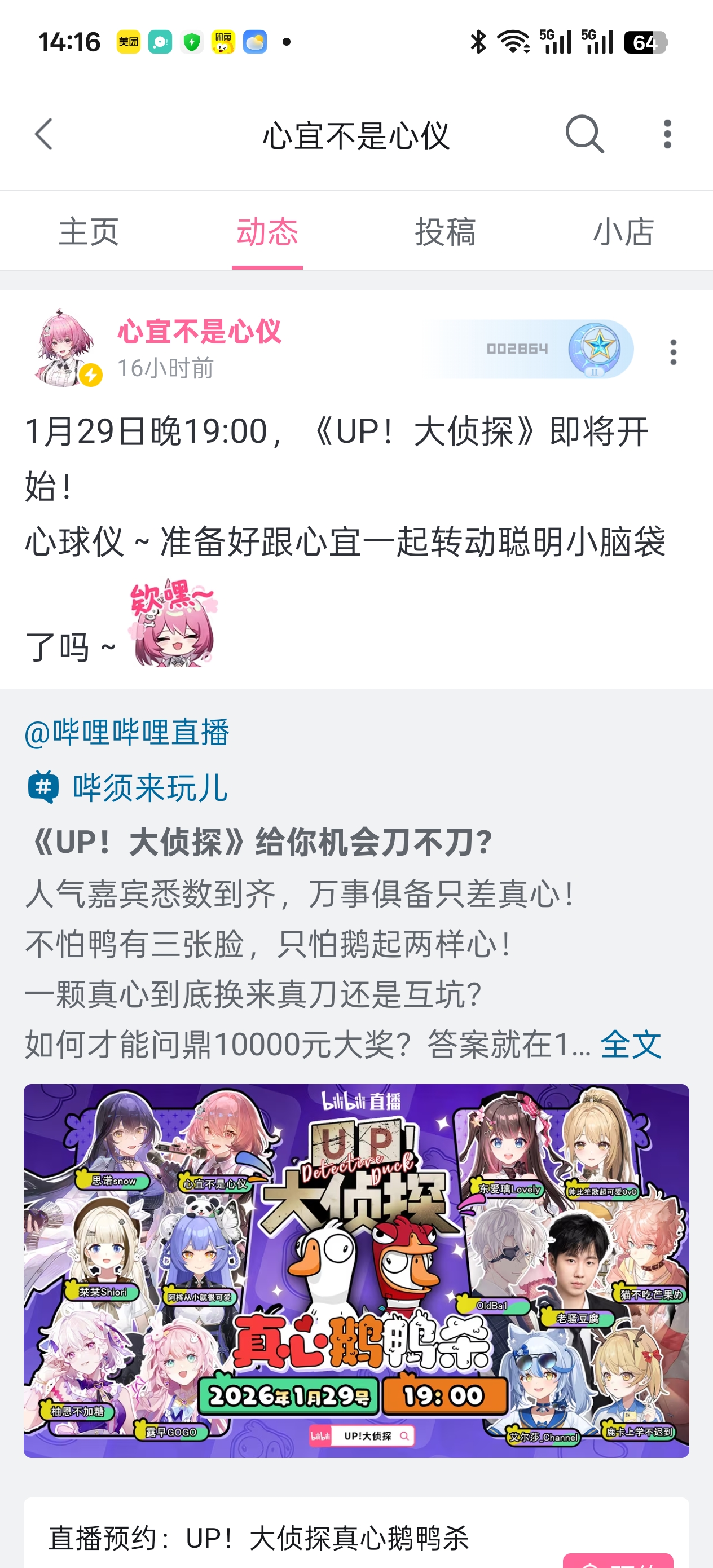
Task: Tap the 002864 fan badge card
Action: click(x=527, y=349)
